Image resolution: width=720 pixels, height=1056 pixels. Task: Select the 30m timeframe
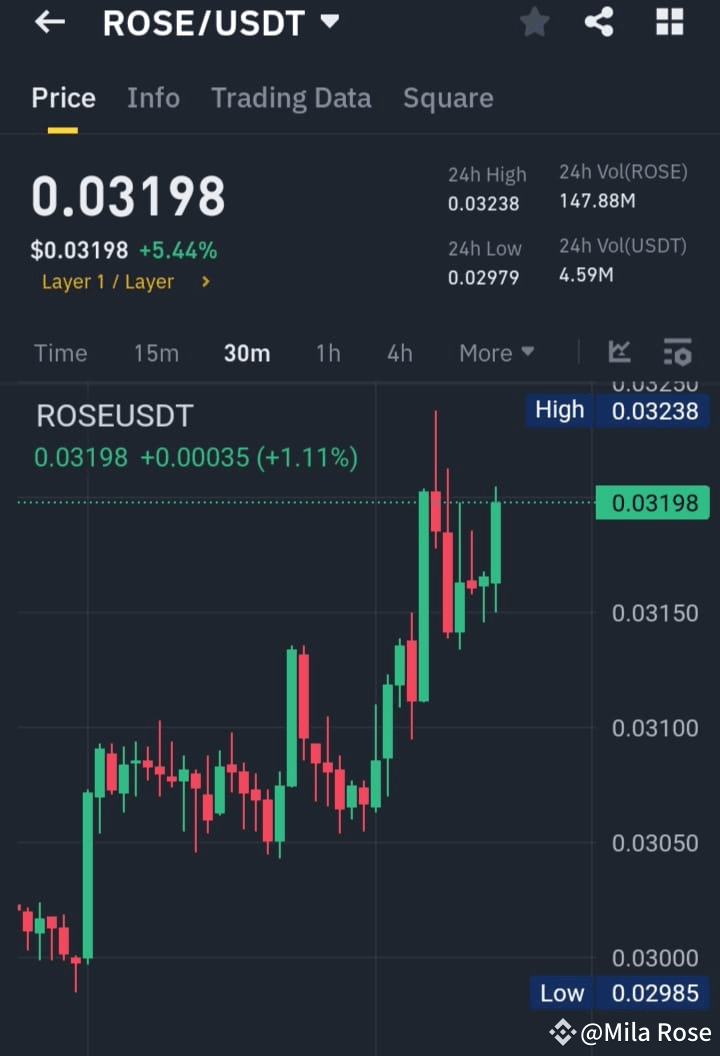(247, 352)
